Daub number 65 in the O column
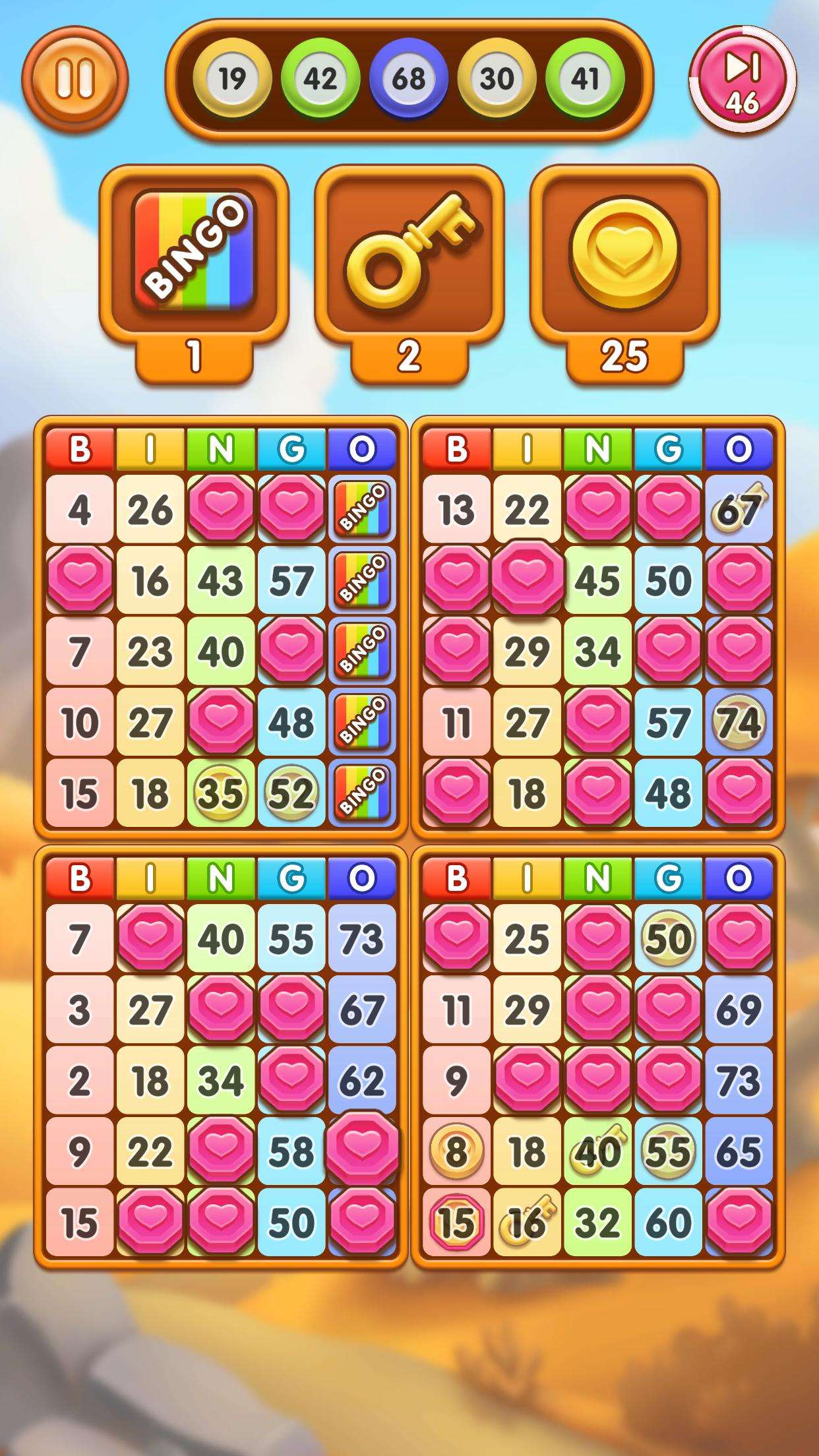The width and height of the screenshot is (819, 1456). (739, 1152)
